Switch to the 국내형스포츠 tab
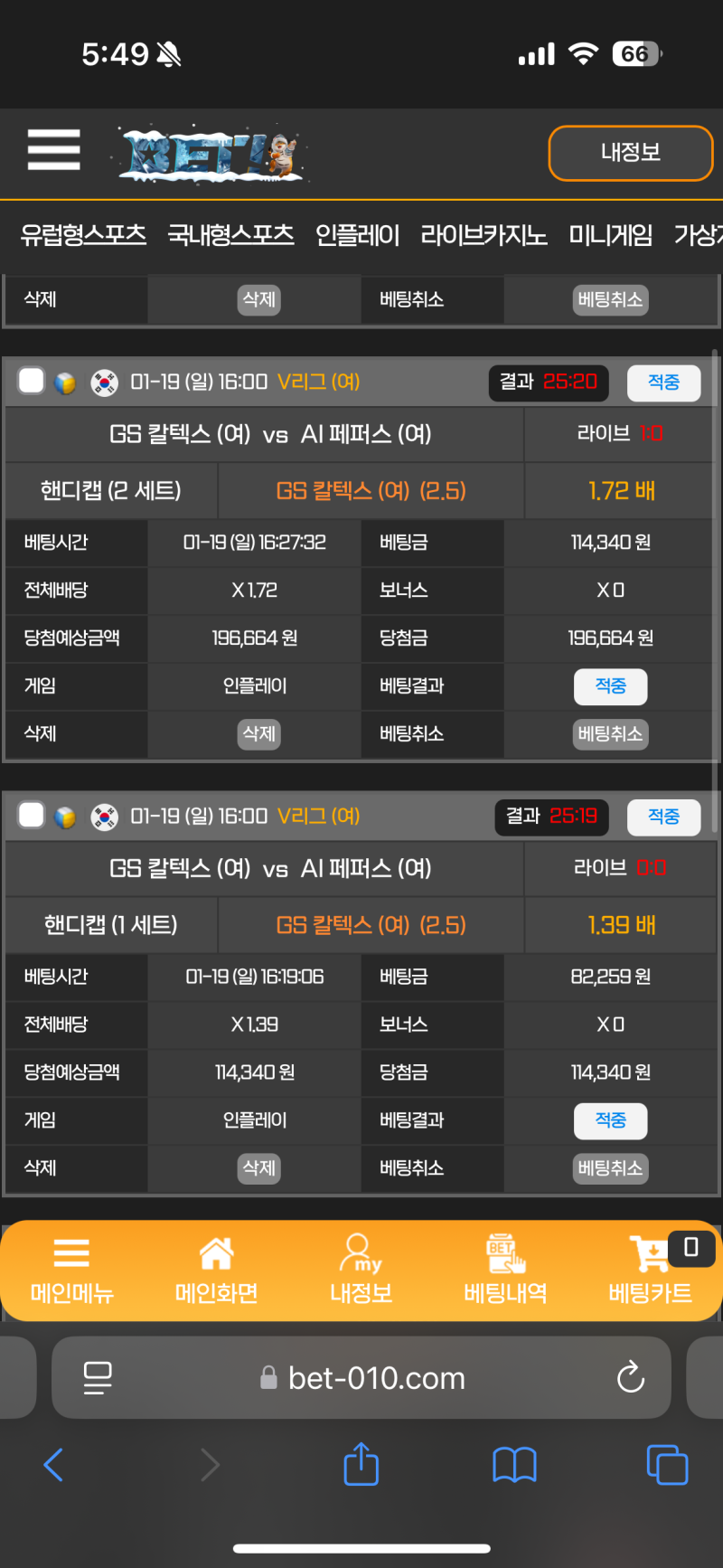Image resolution: width=723 pixels, height=1568 pixels. click(230, 235)
